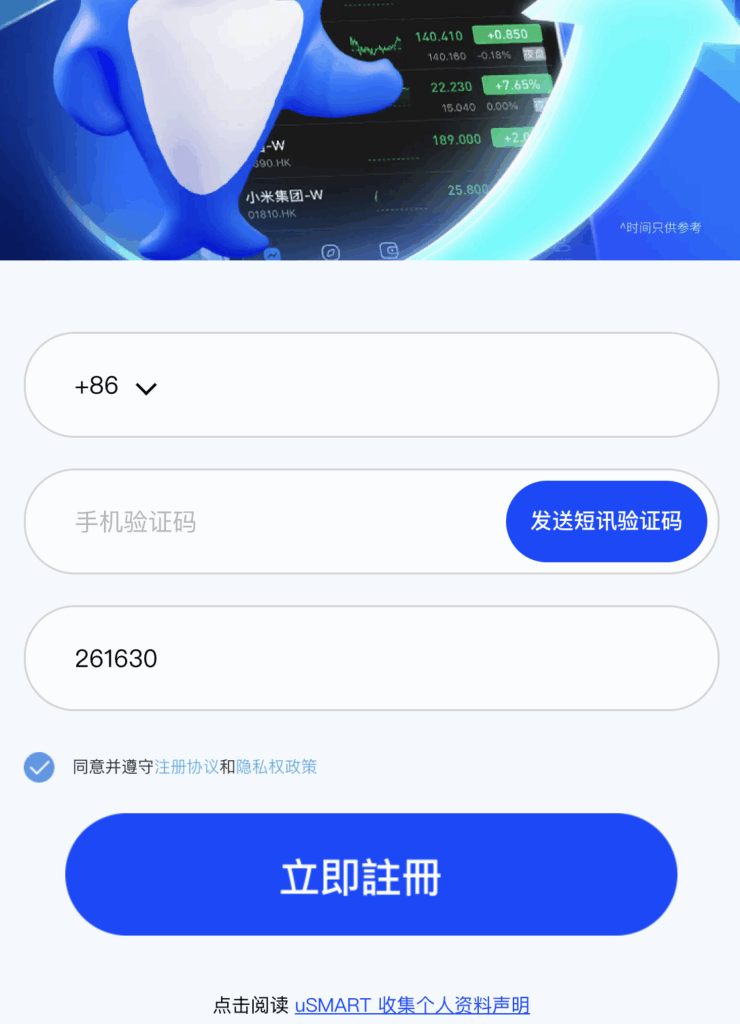The height and width of the screenshot is (1024, 740).
Task: Expand the chevron next to +86
Action: pos(146,387)
